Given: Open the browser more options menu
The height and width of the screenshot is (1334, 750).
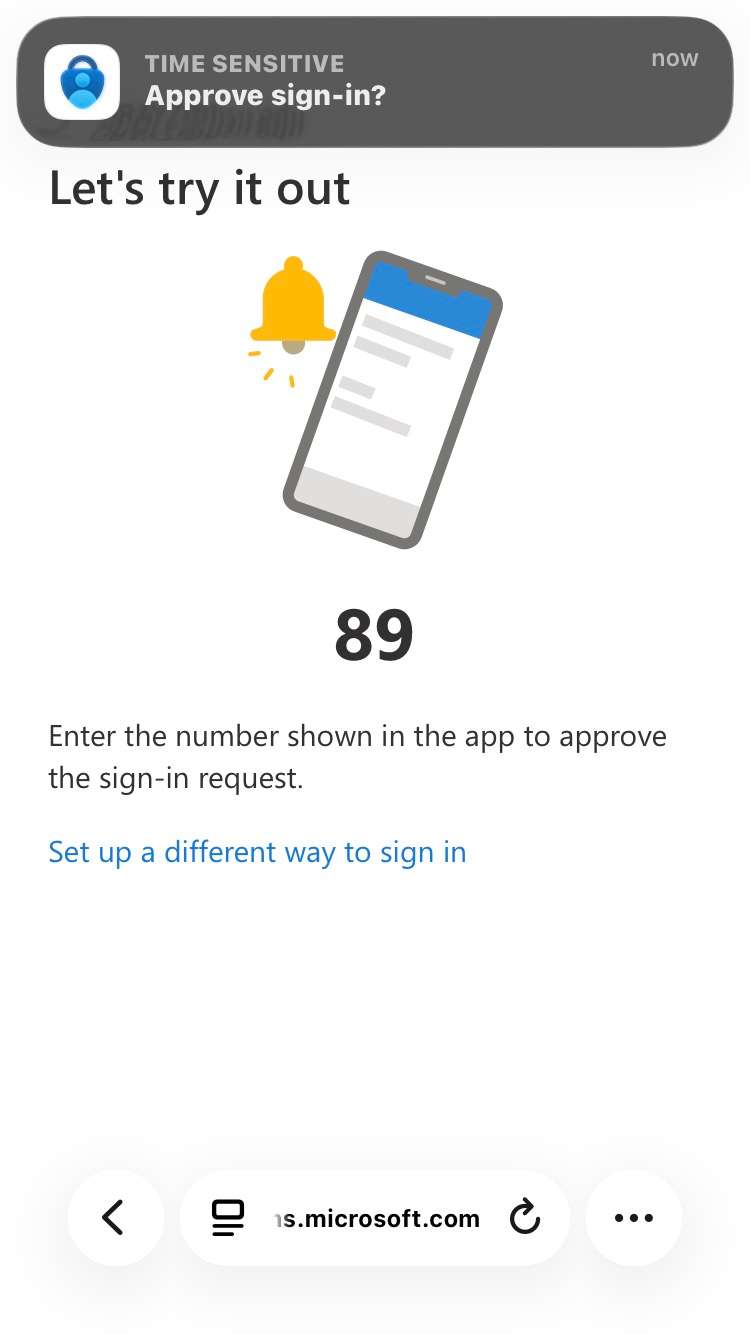Looking at the screenshot, I should click(x=633, y=1218).
